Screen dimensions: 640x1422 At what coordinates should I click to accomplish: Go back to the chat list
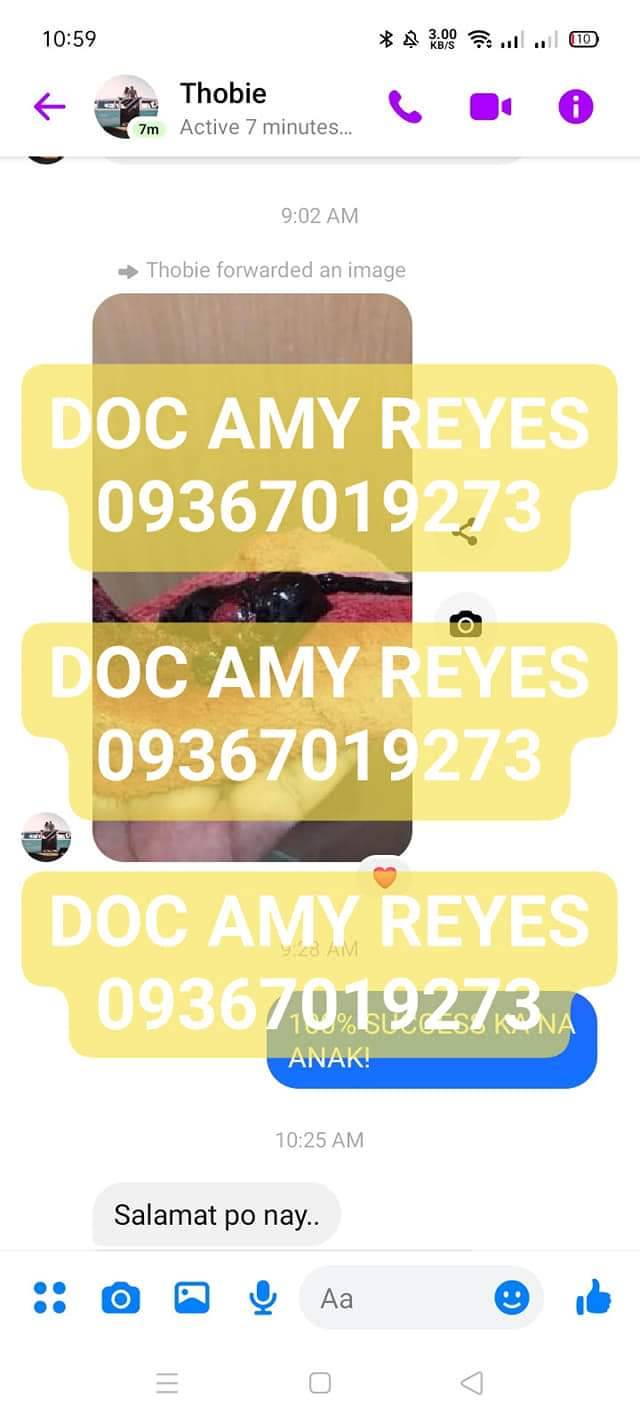[x=49, y=106]
